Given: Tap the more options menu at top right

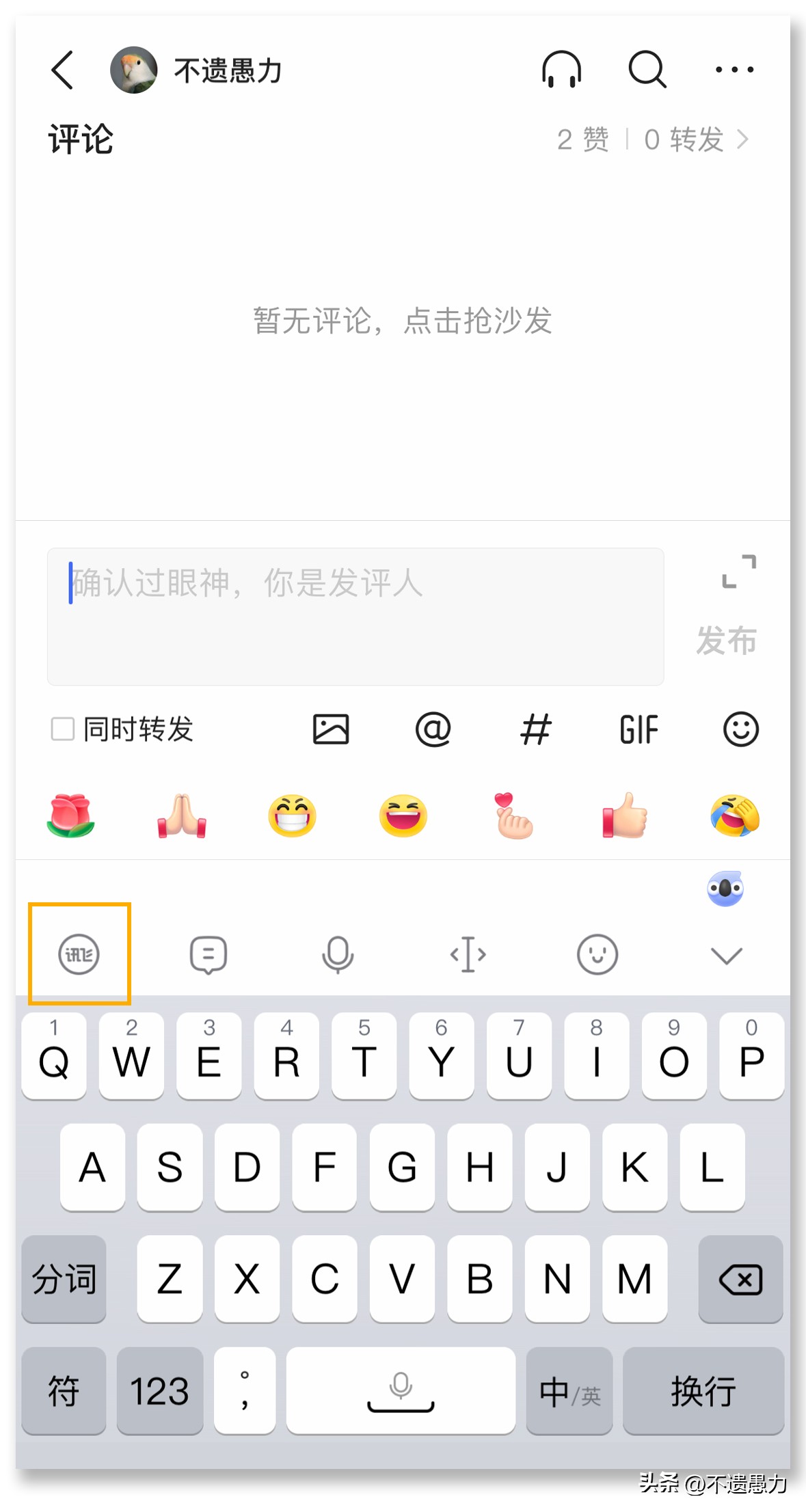Looking at the screenshot, I should 732,70.
